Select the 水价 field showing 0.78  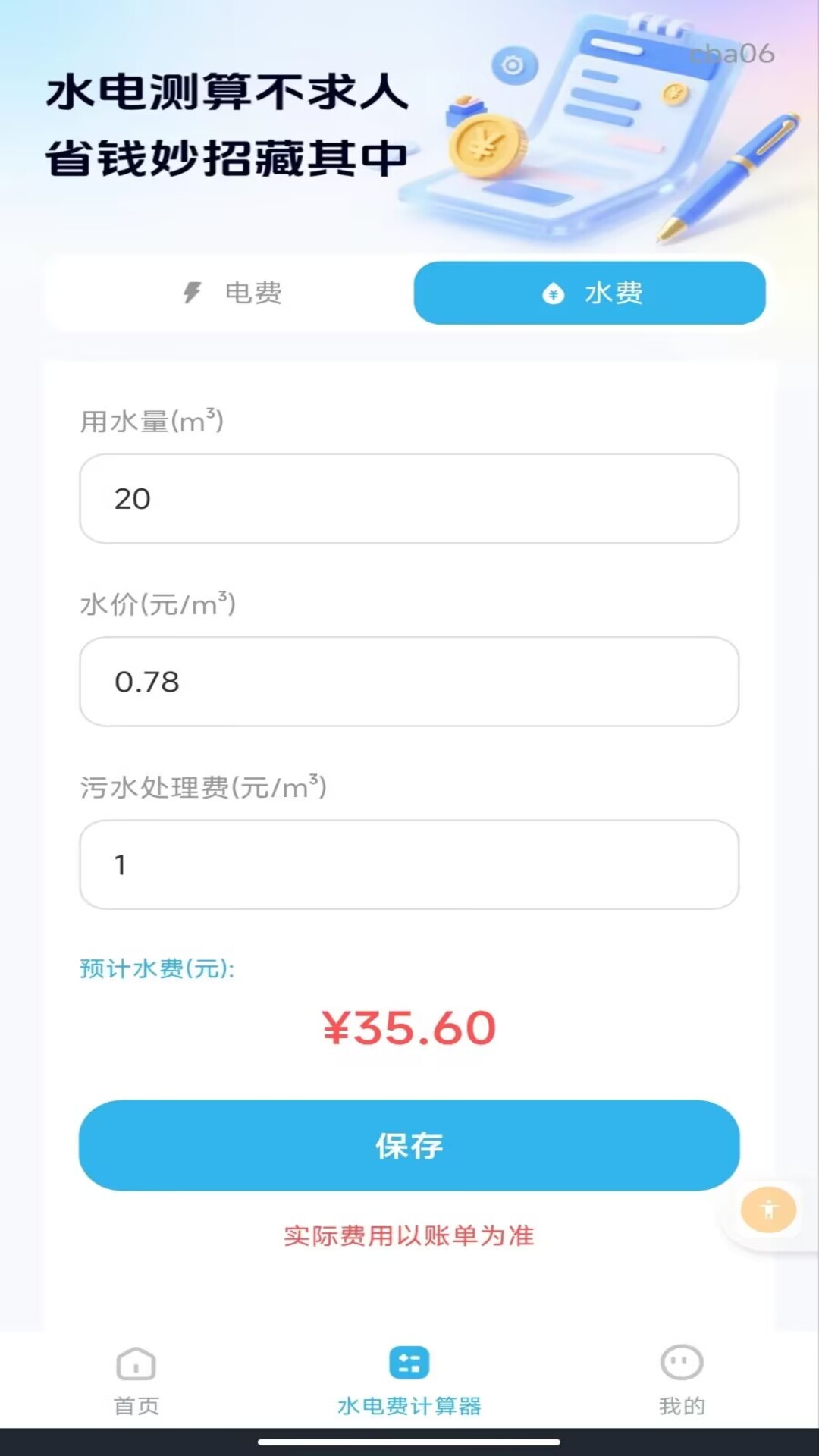409,682
